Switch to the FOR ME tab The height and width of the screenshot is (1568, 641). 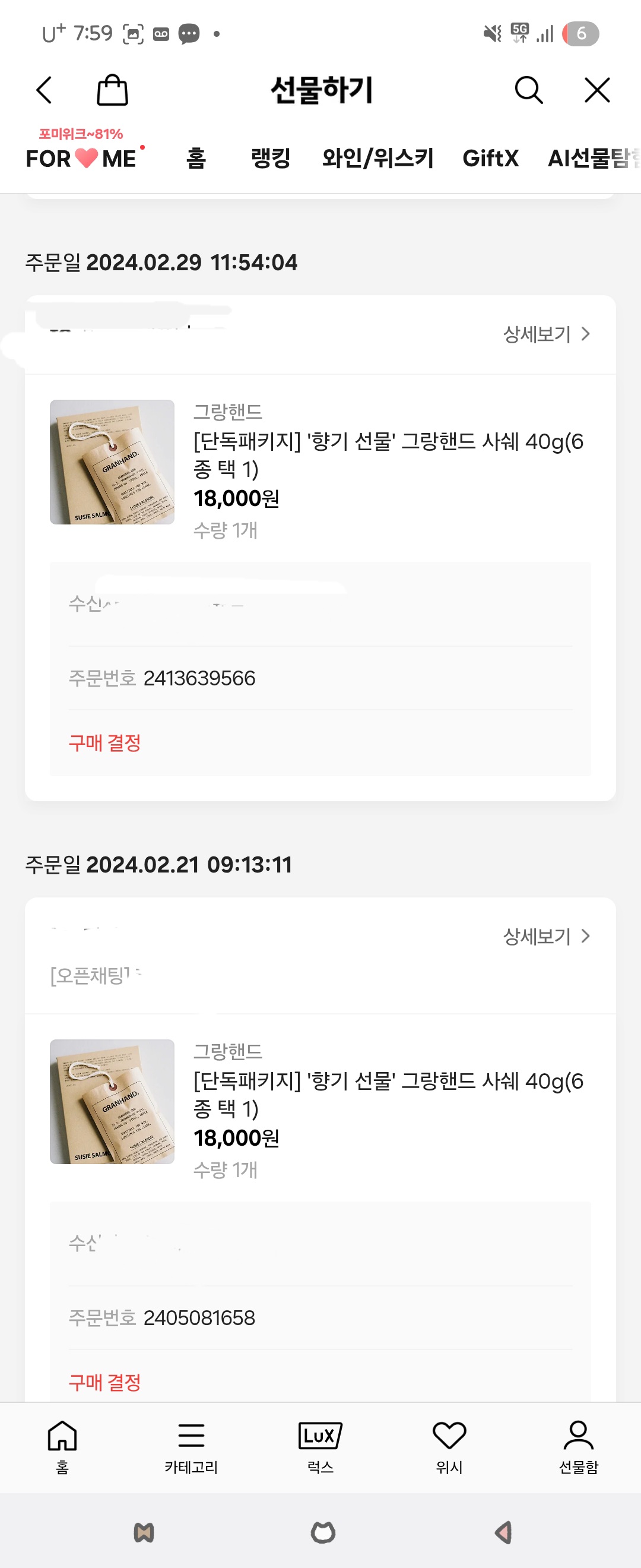(x=81, y=158)
